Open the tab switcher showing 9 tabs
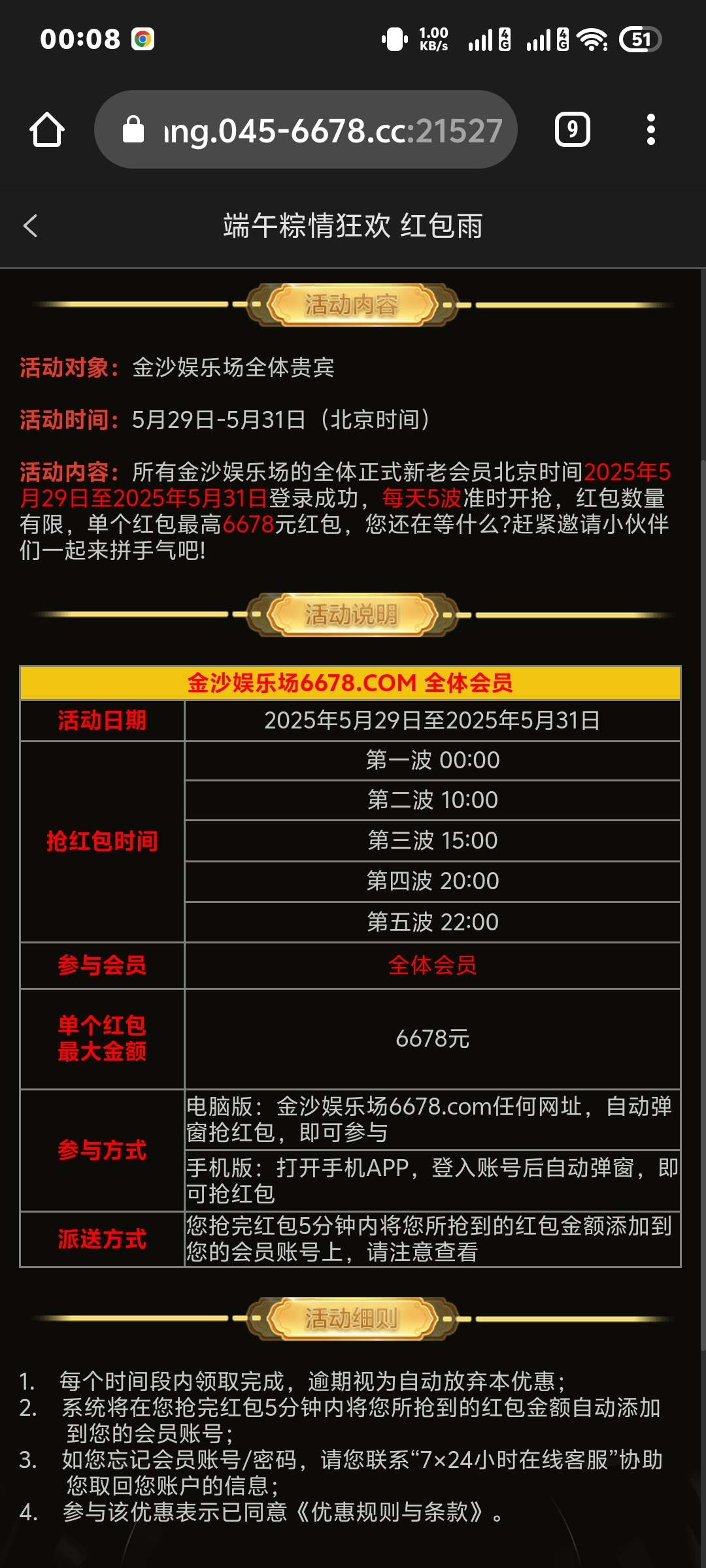Viewport: 706px width, 1568px height. pyautogui.click(x=572, y=130)
